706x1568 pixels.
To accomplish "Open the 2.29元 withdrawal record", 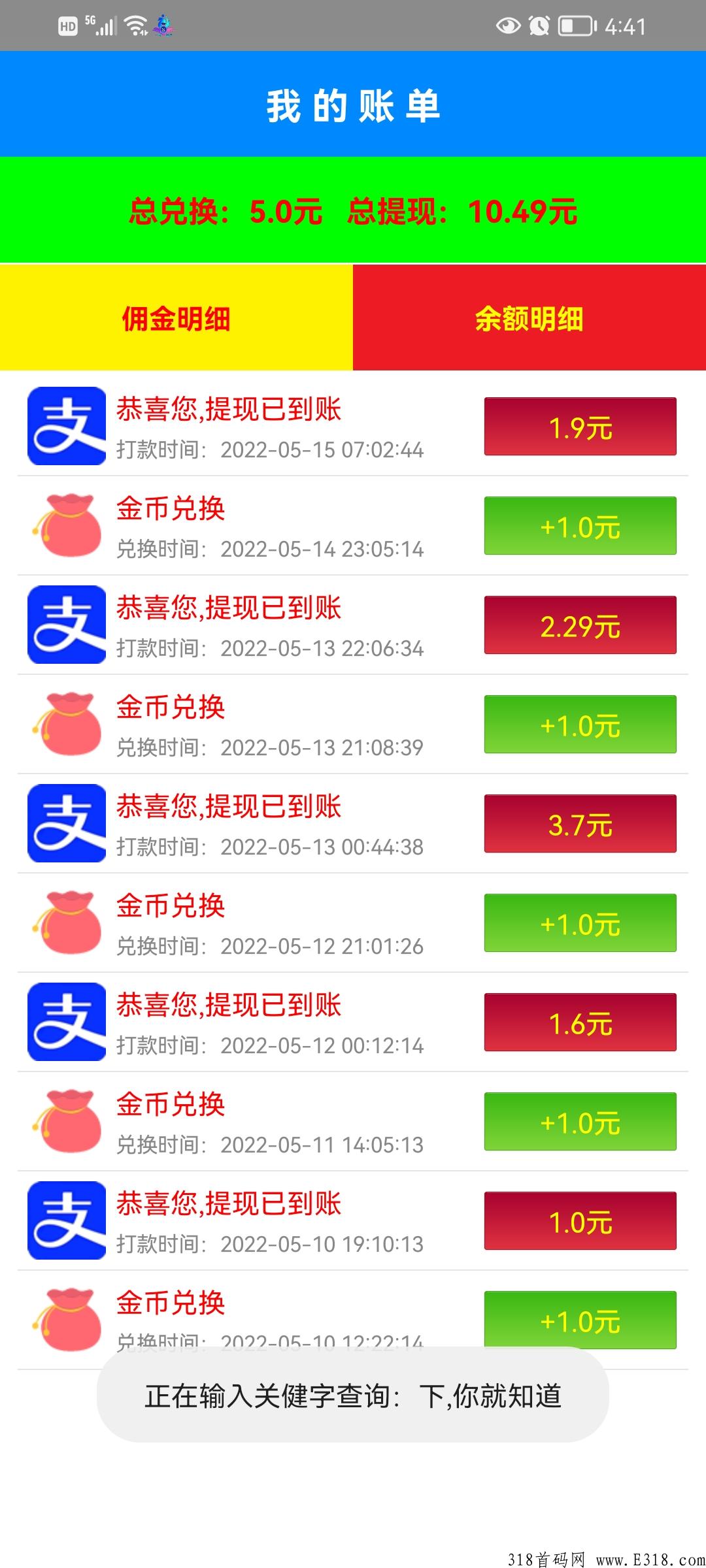I will point(353,625).
